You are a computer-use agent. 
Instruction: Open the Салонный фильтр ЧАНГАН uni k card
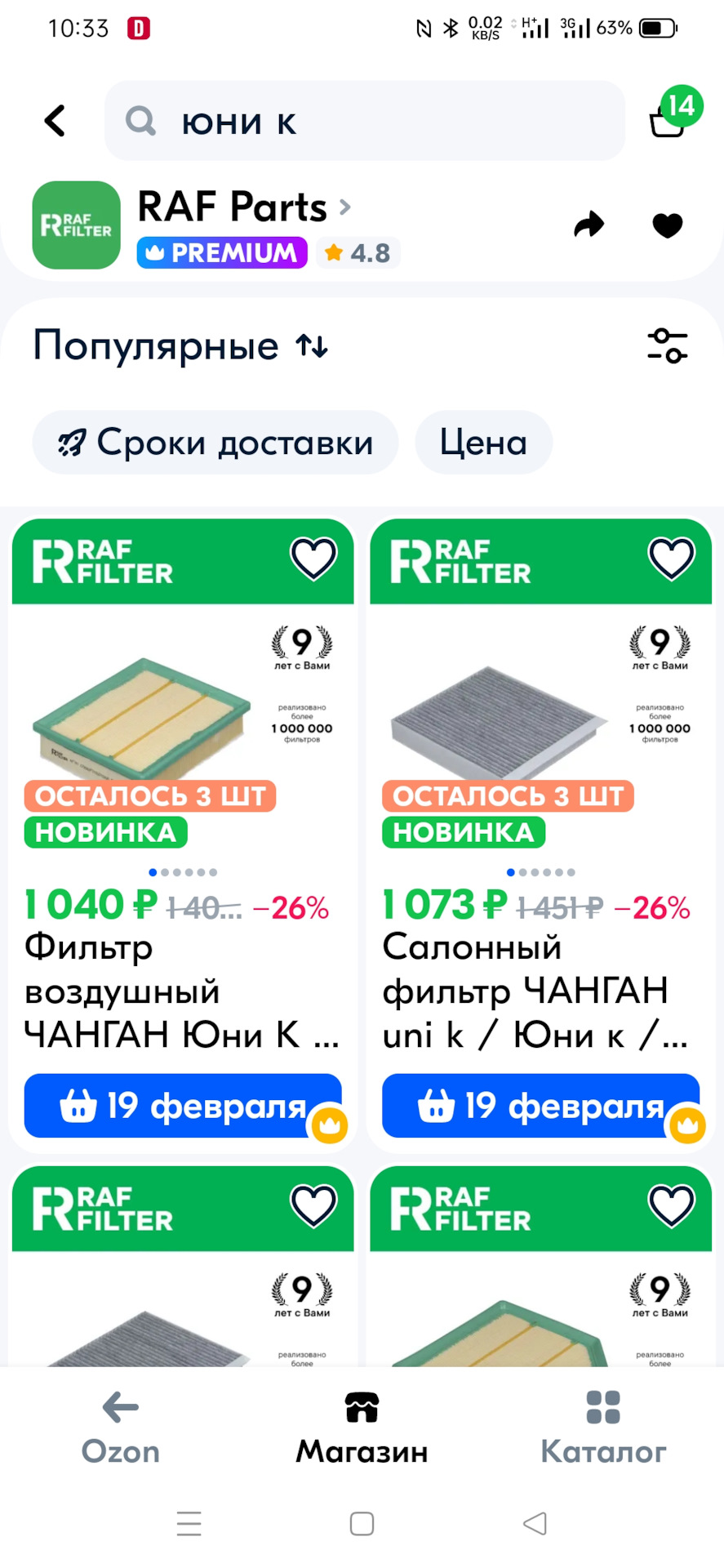540,991
